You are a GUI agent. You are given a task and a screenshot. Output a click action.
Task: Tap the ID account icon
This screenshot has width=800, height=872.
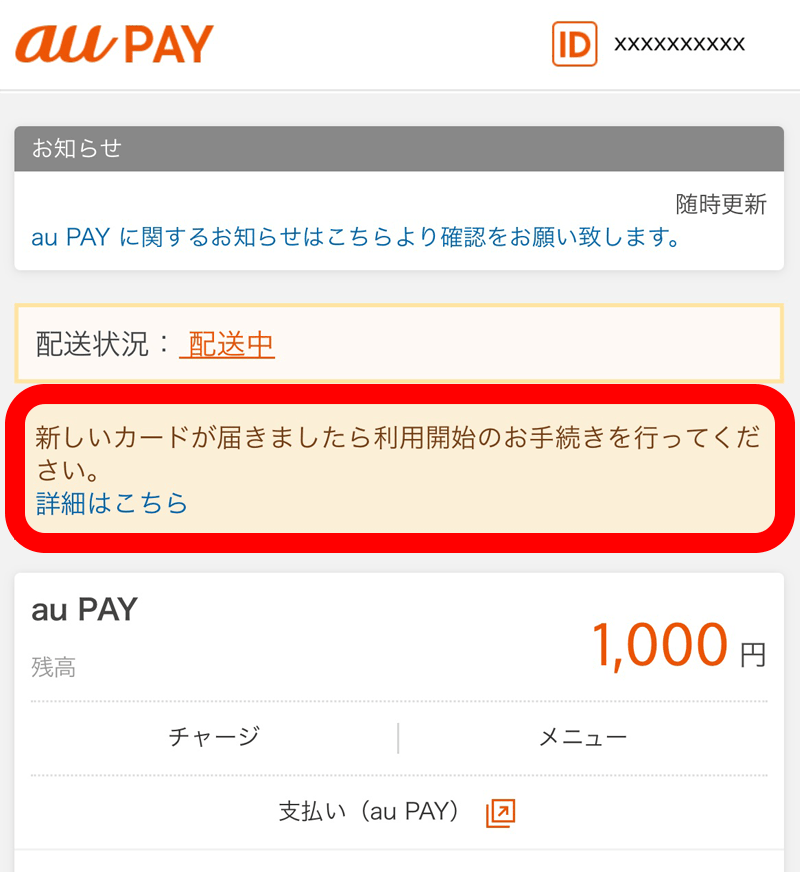574,44
